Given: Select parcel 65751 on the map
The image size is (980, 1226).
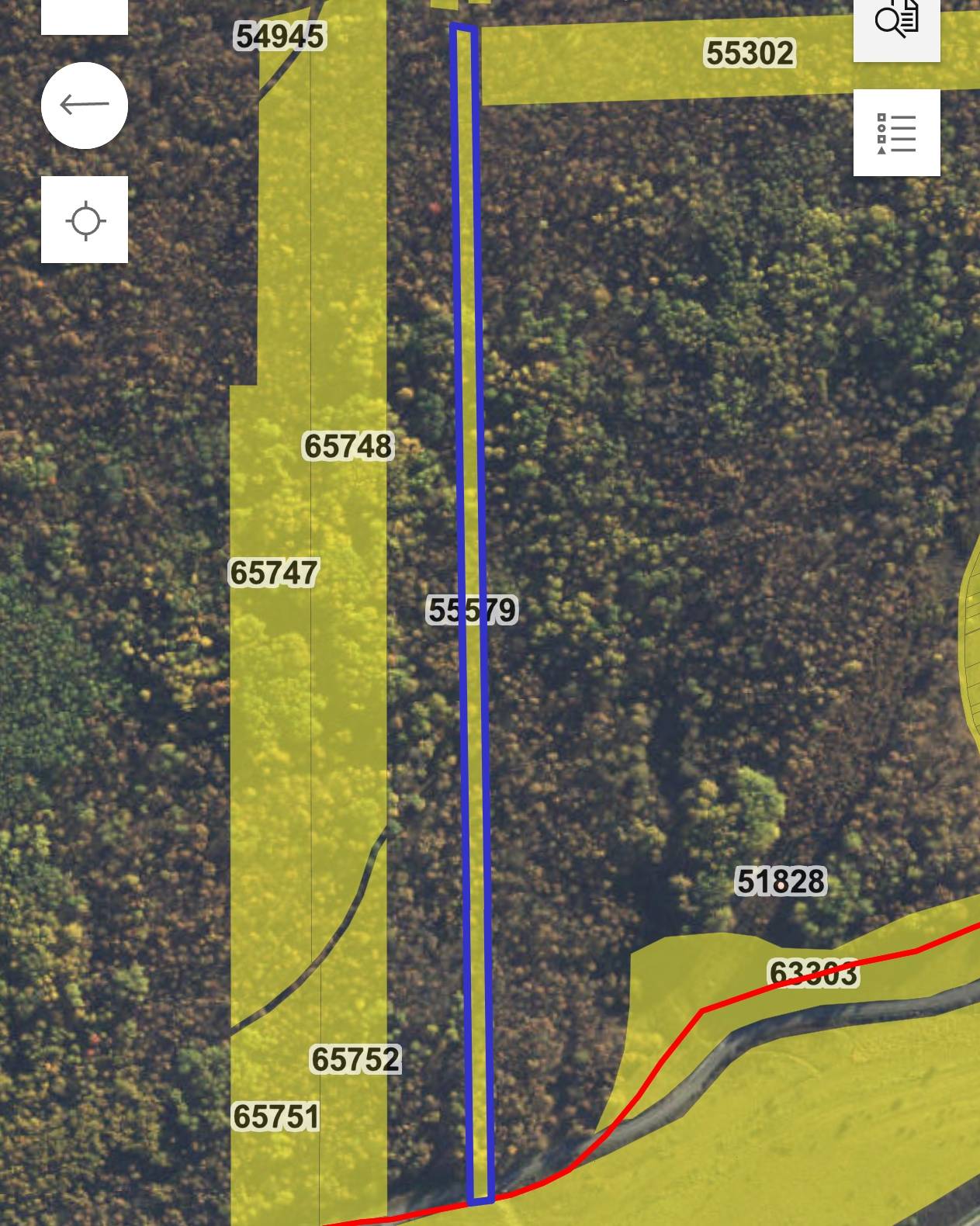Looking at the screenshot, I should (x=276, y=1117).
